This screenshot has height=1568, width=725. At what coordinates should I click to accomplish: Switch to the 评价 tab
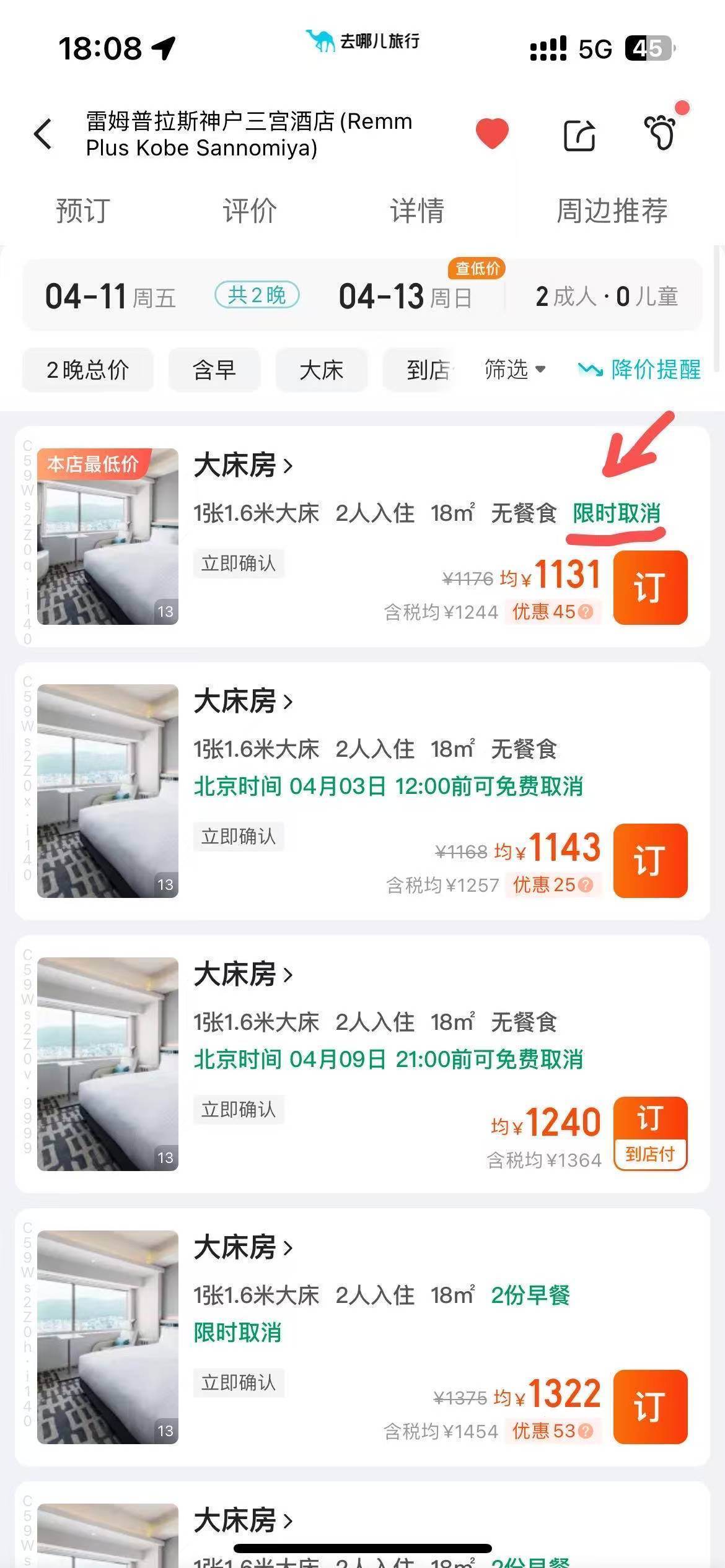pos(250,211)
